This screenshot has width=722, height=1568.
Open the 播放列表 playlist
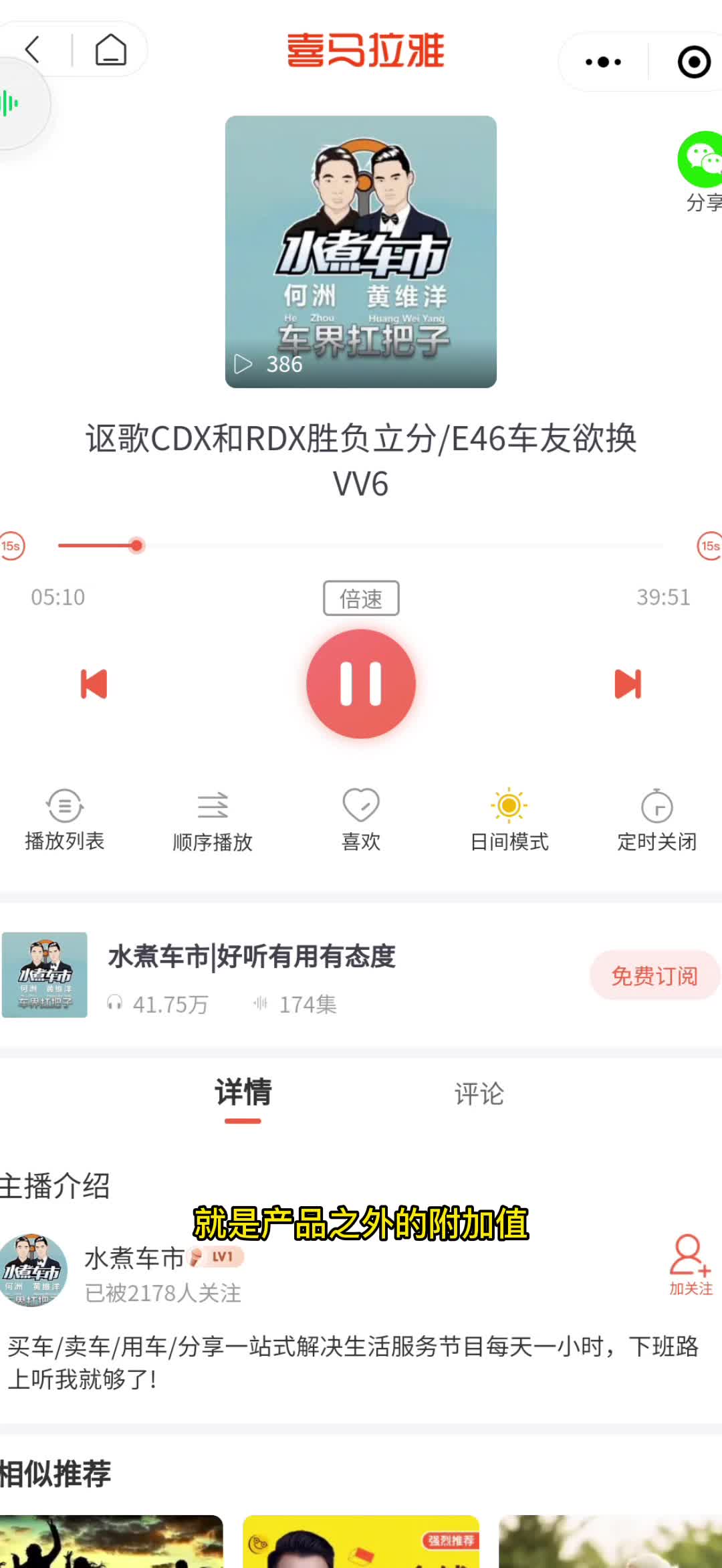pos(65,819)
